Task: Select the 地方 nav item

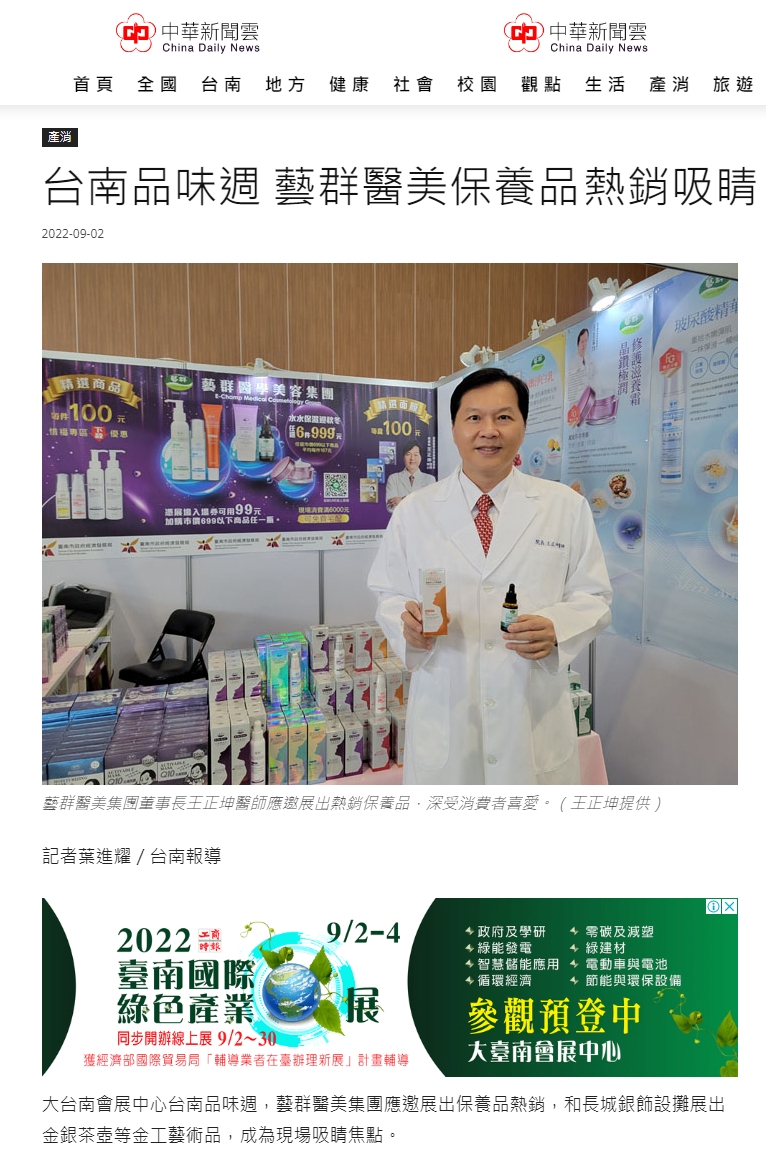Action: point(285,85)
